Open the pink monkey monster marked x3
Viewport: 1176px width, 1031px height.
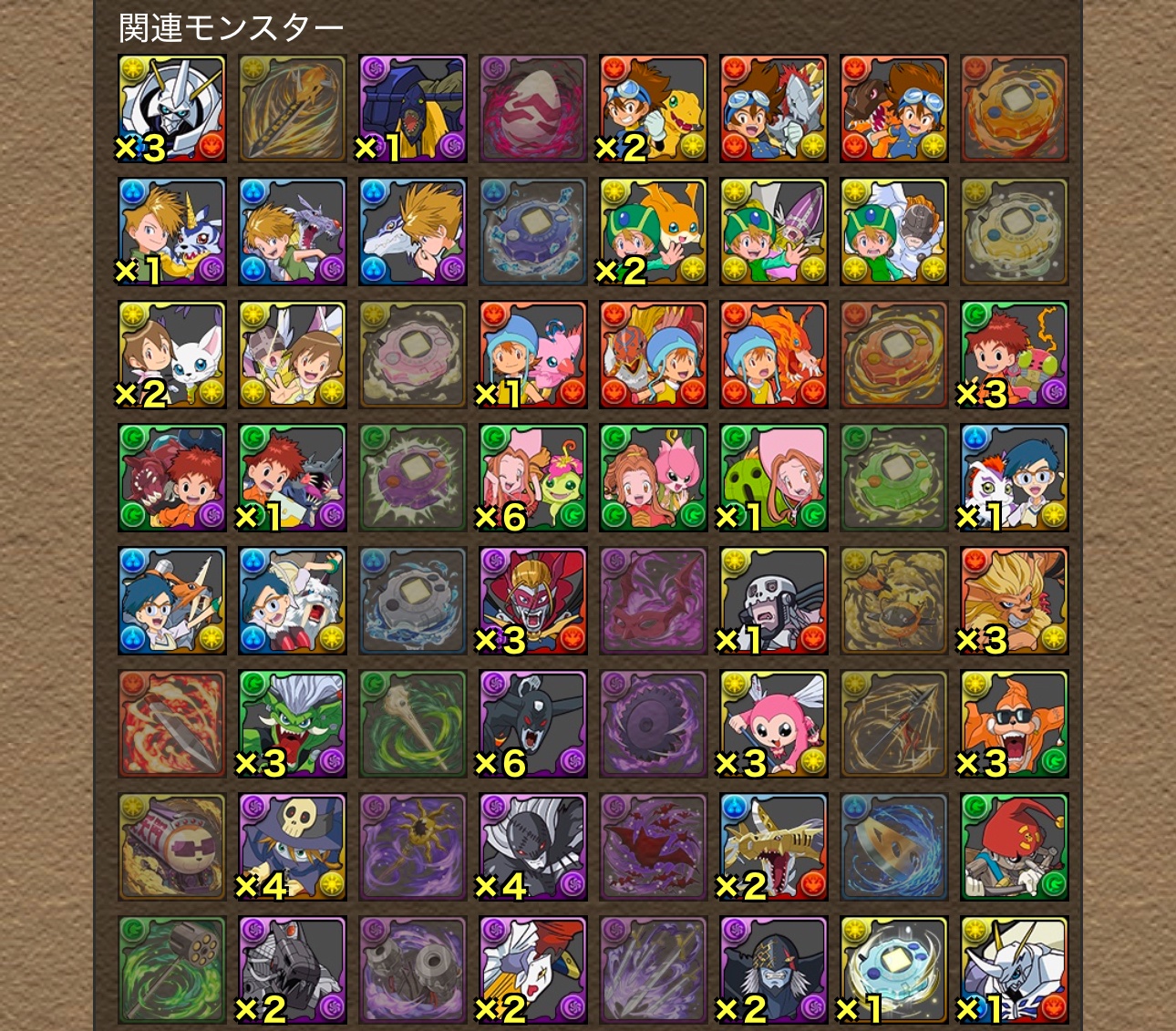click(x=773, y=723)
